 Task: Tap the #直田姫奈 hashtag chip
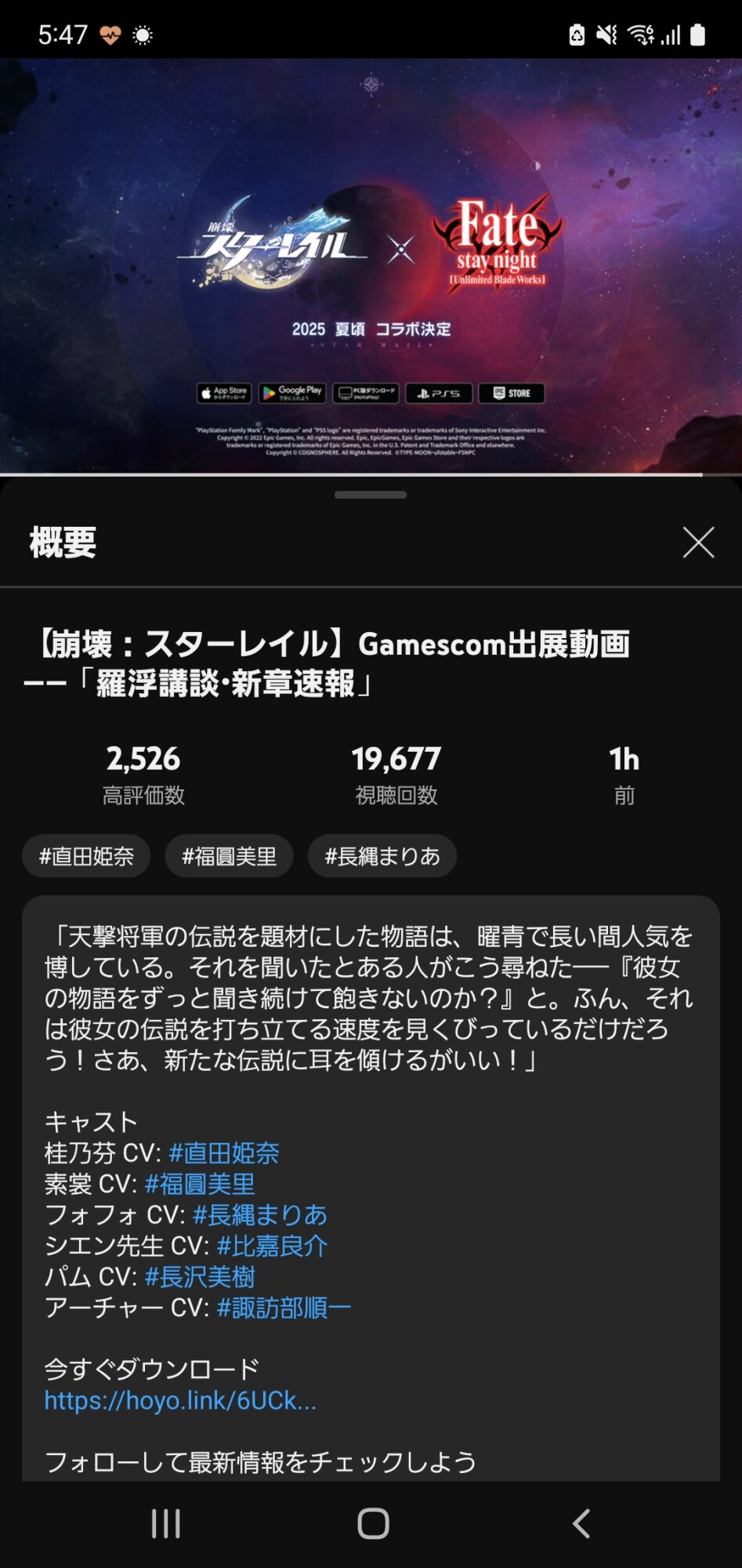pos(86,856)
